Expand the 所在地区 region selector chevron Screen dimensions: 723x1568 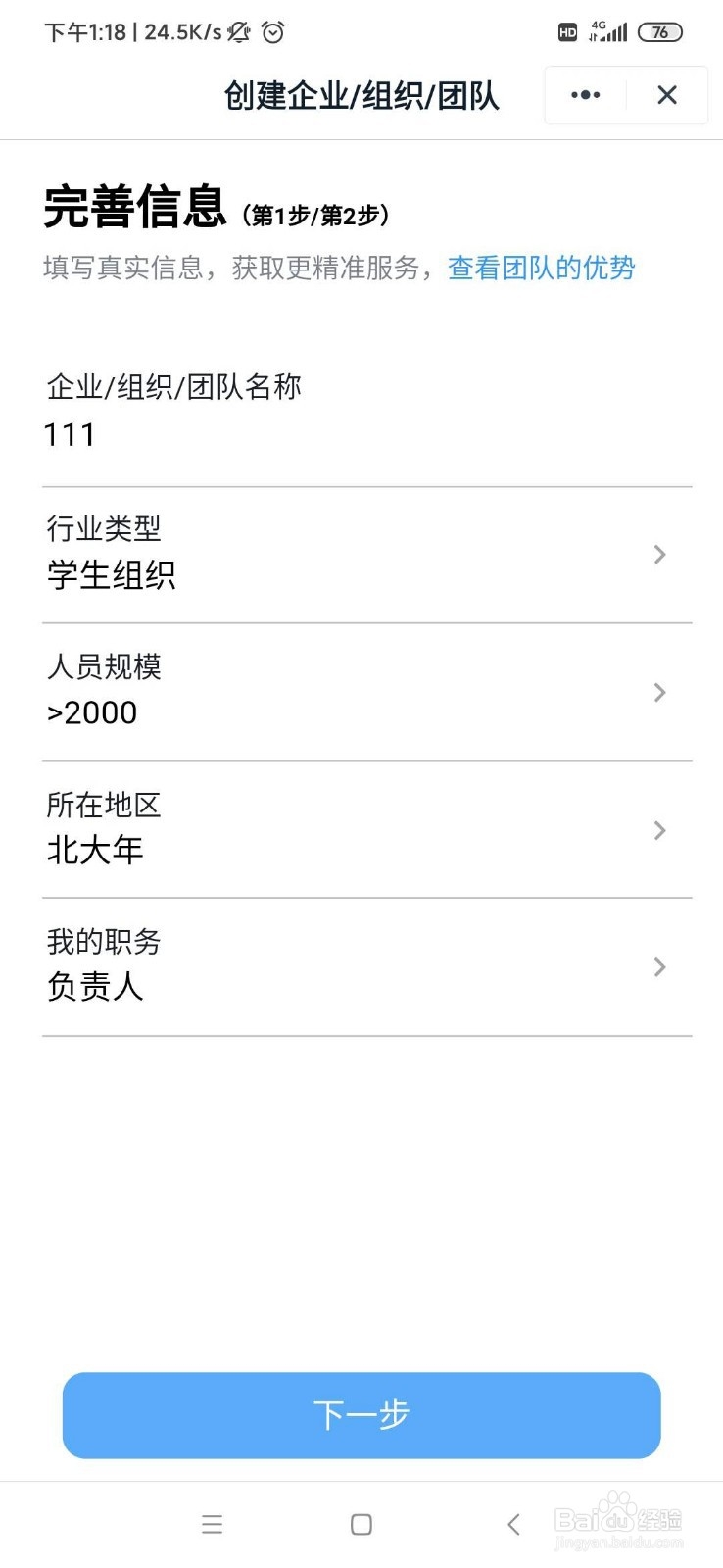[658, 830]
